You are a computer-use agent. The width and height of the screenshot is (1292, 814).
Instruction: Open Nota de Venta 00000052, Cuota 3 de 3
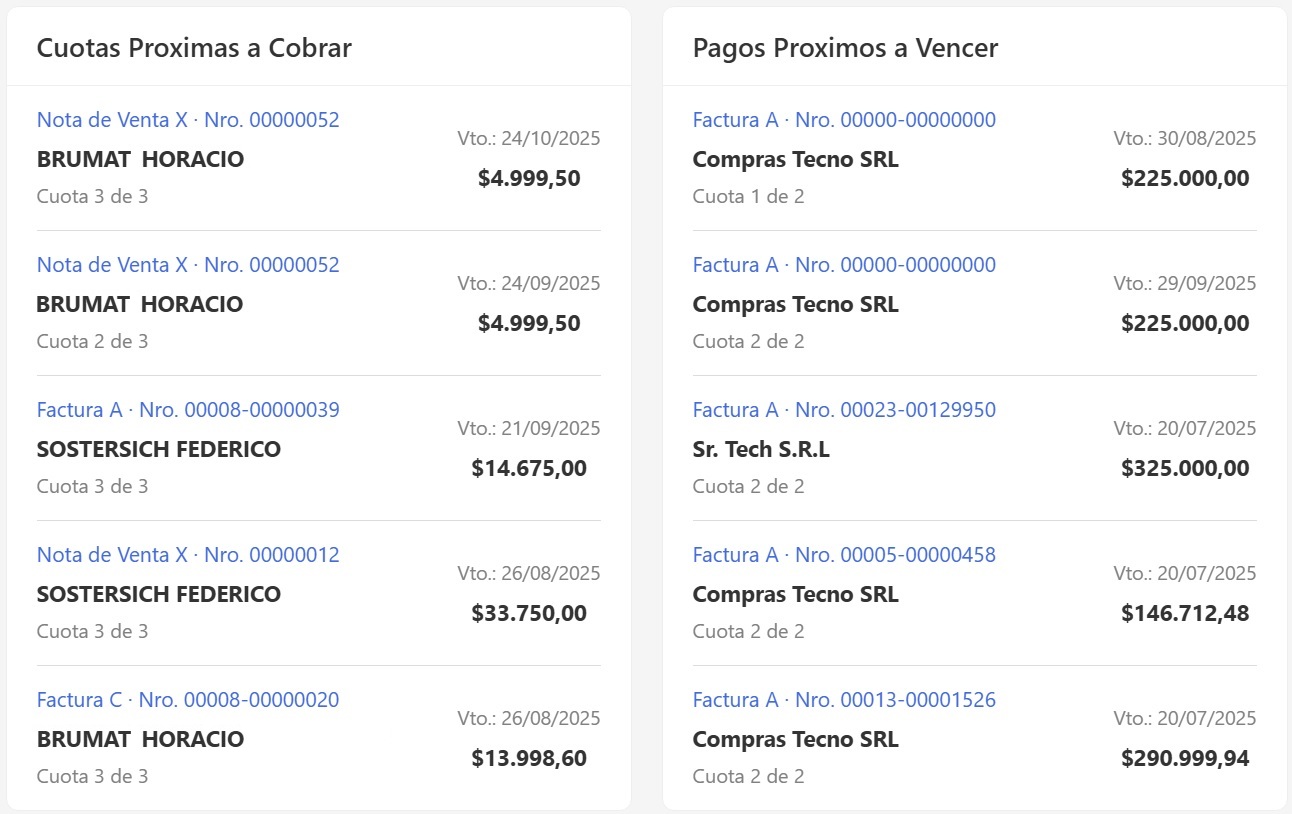coord(188,120)
